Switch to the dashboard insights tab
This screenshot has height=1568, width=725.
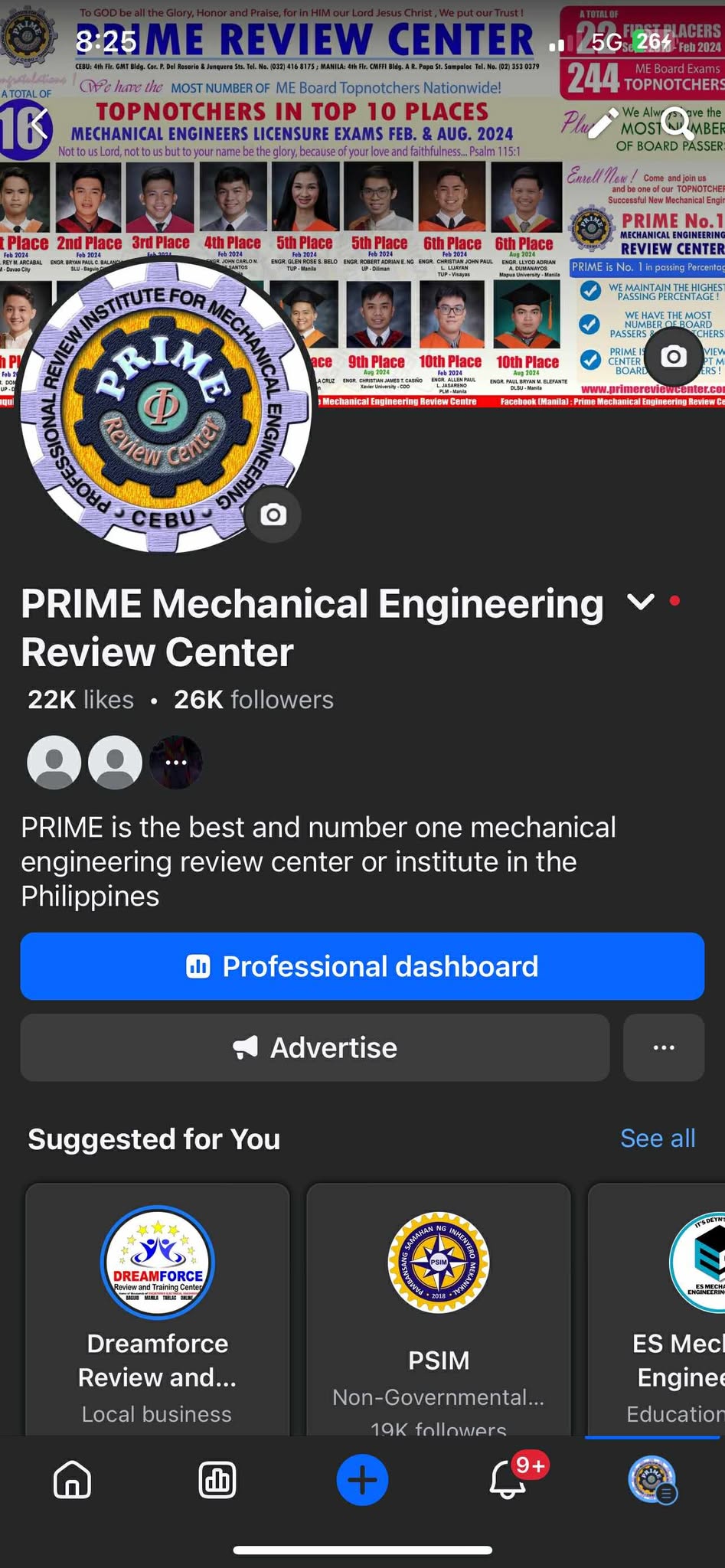pyautogui.click(x=217, y=1479)
